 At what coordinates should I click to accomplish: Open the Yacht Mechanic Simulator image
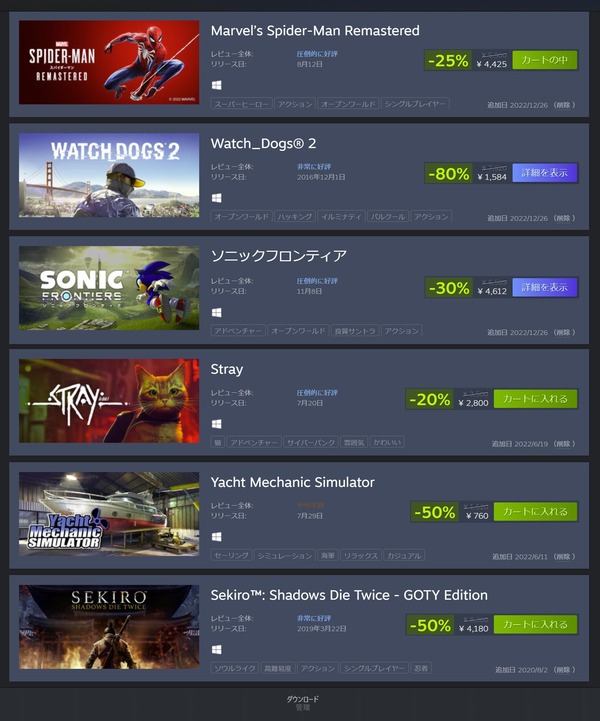click(109, 514)
